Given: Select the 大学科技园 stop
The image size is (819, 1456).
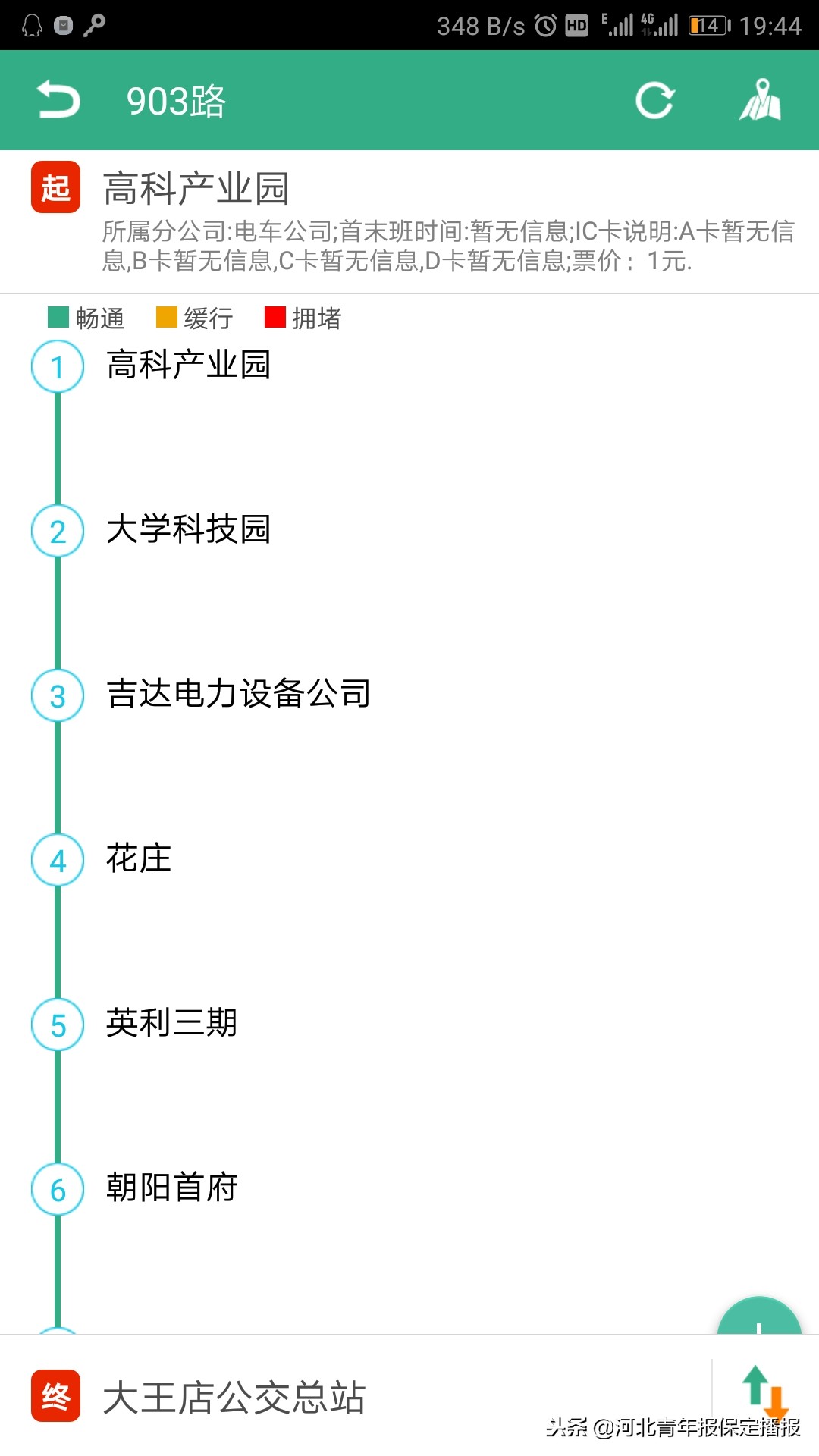Looking at the screenshot, I should coord(190,531).
